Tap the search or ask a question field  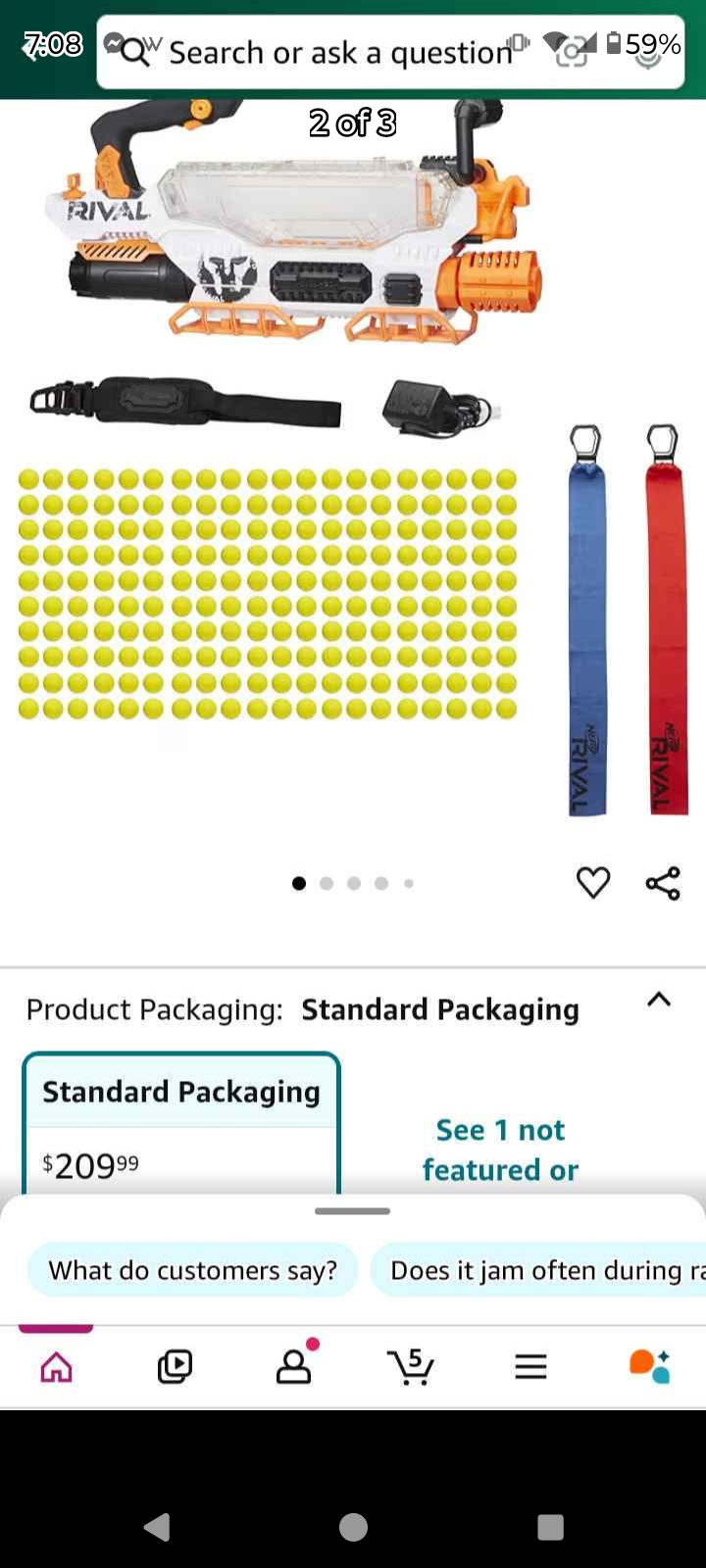333,53
